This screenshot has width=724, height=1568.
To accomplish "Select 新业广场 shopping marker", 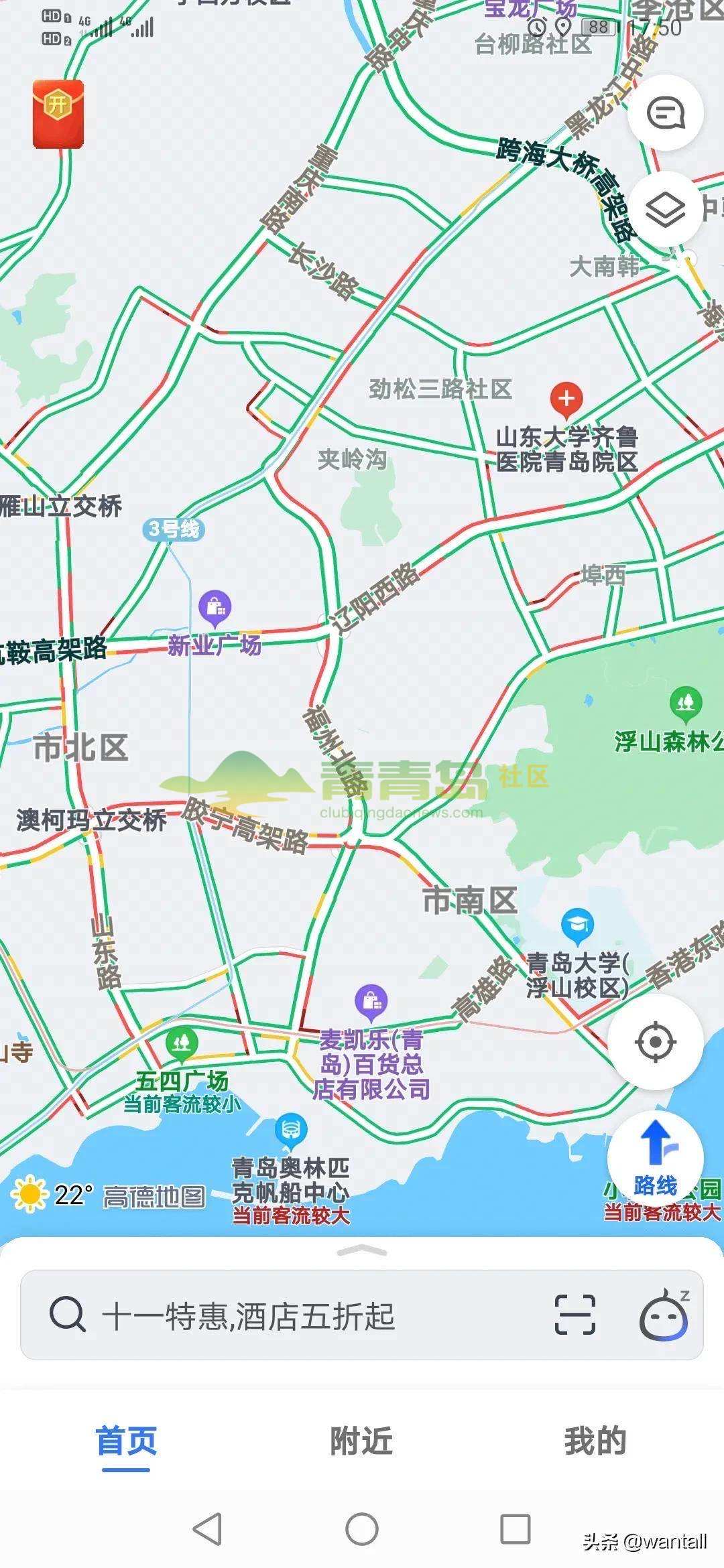I will point(215,607).
